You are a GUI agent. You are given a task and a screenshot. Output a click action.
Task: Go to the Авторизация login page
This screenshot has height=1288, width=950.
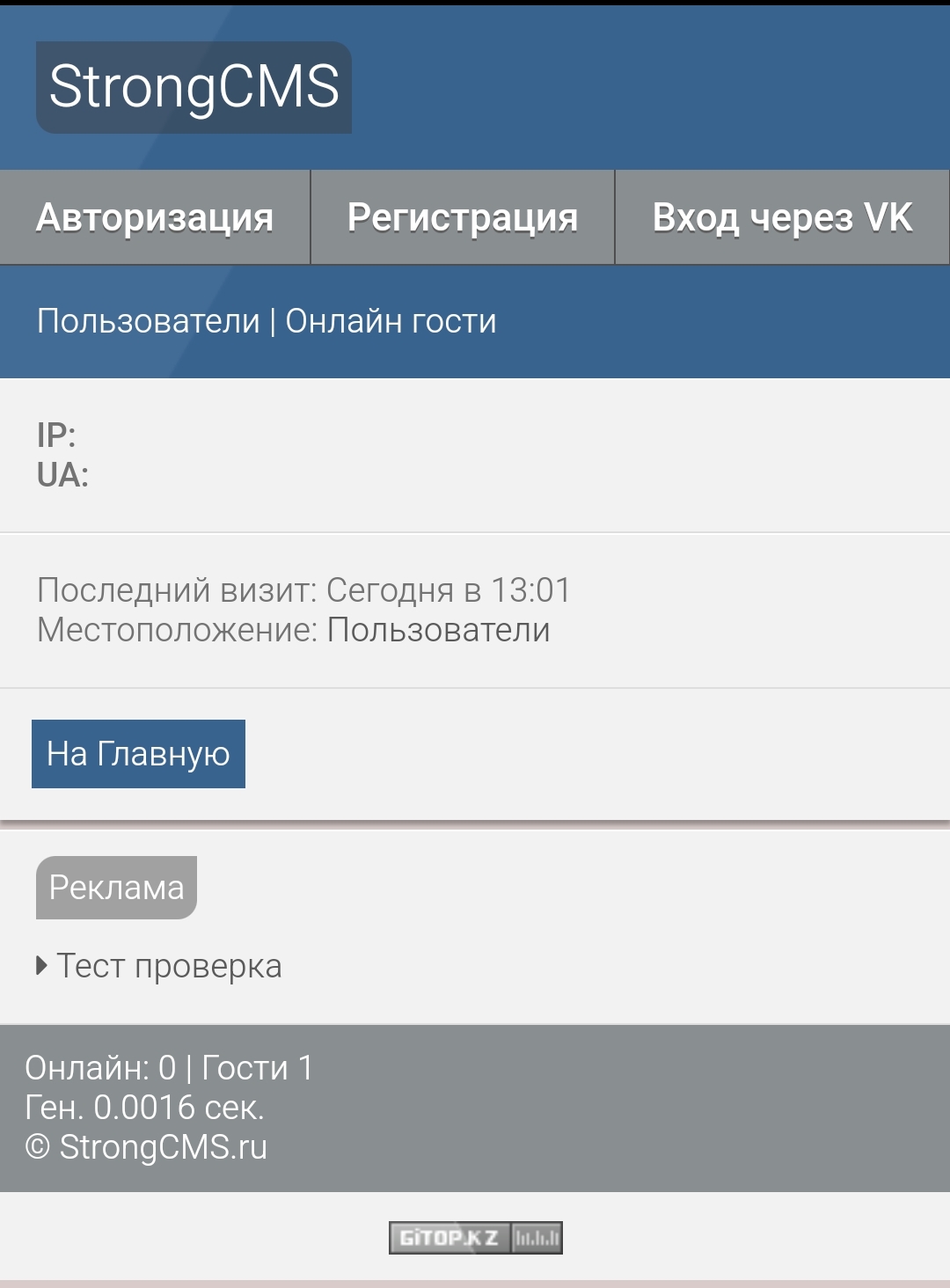pyautogui.click(x=155, y=217)
